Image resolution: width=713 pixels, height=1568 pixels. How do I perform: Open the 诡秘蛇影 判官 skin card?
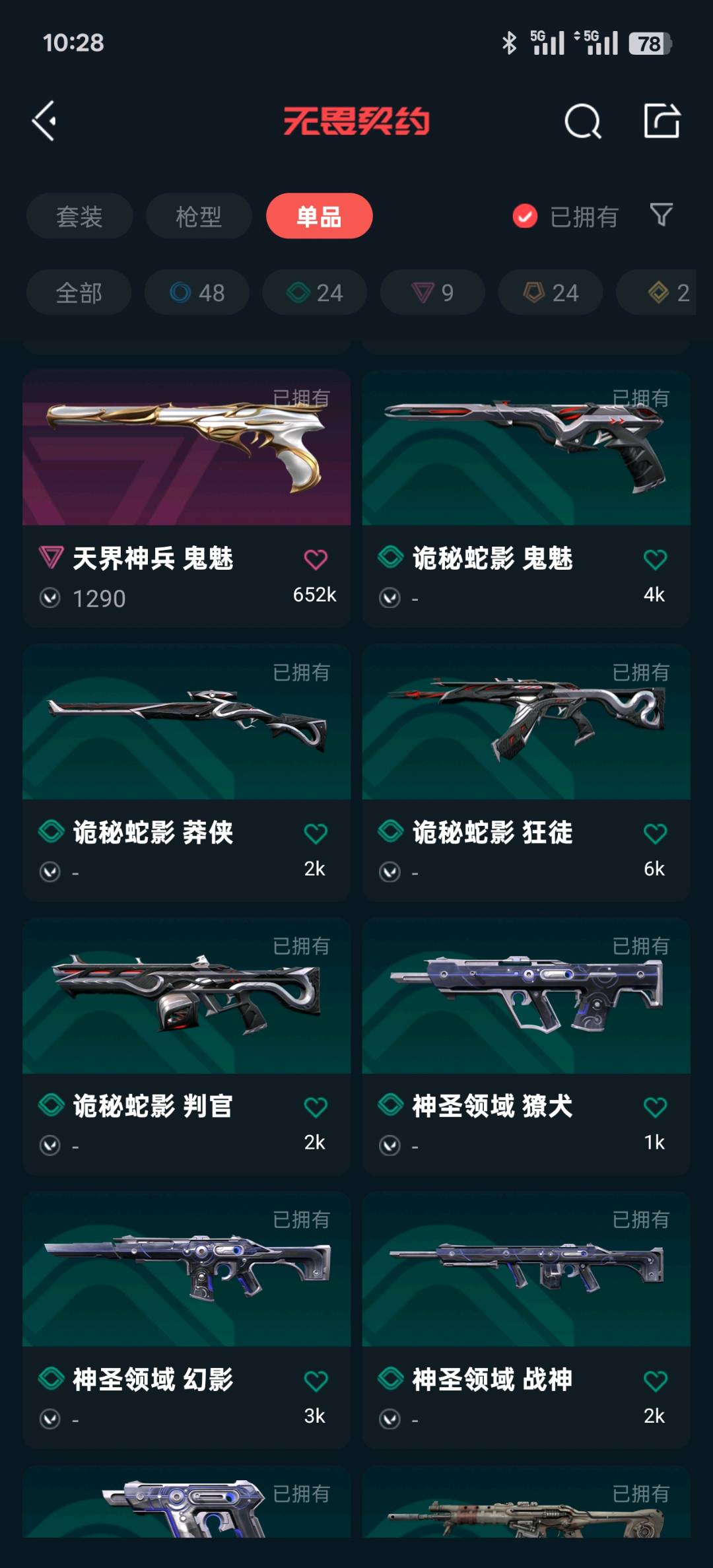point(187,1046)
